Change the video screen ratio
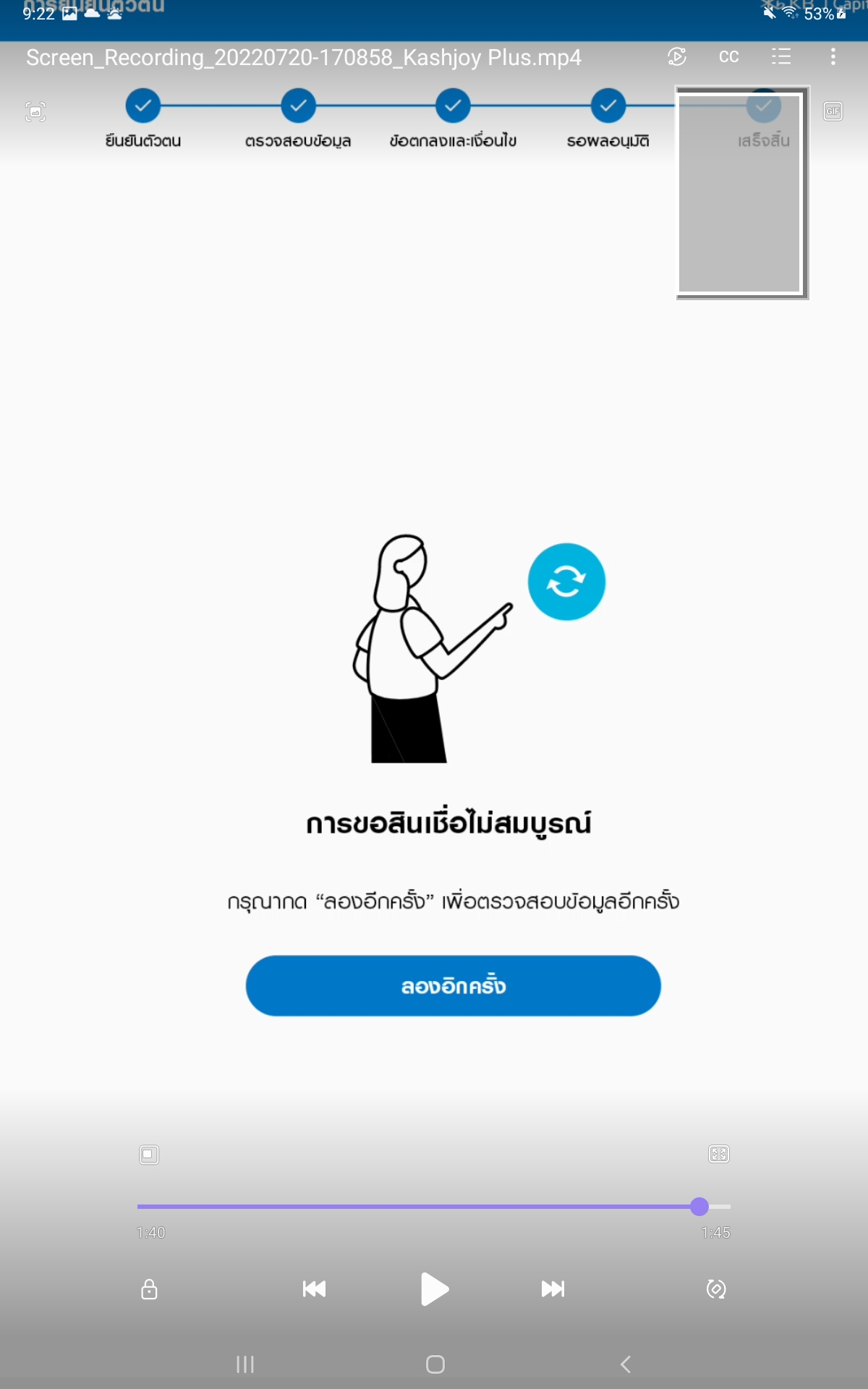The image size is (868, 1389). (719, 1154)
